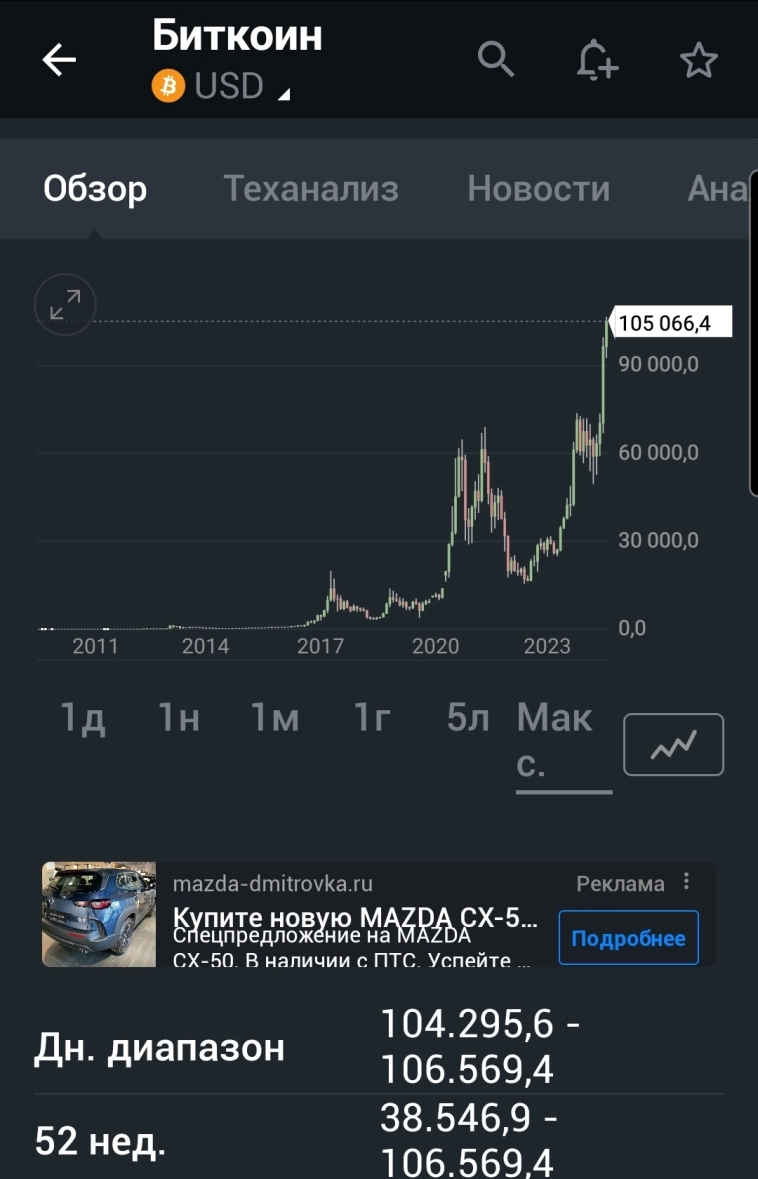Open the Mazda CX-5 ad thumbnail

pyautogui.click(x=99, y=914)
